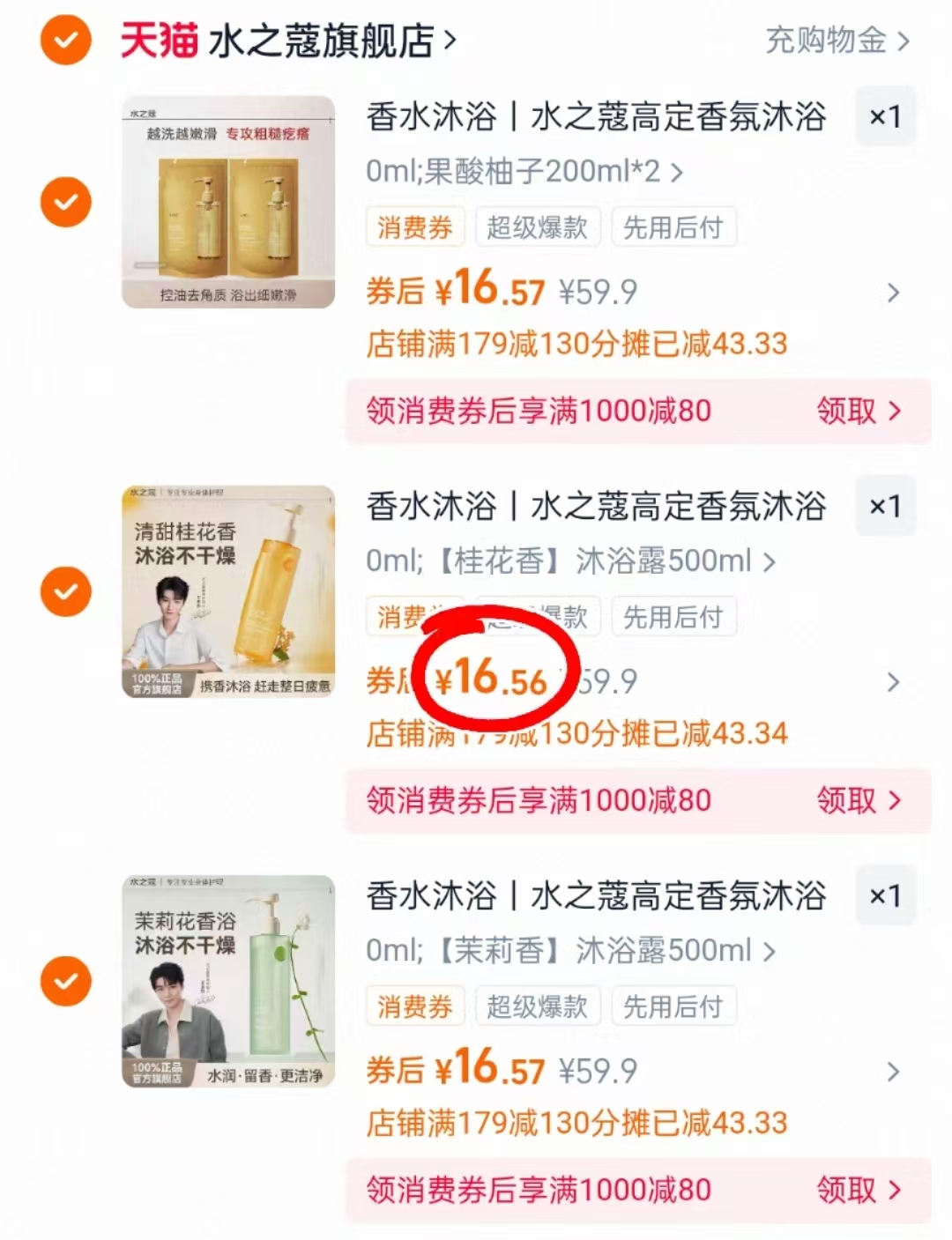Click the 消费券 tag on jasmine product
952x1240 pixels.
[x=415, y=1006]
